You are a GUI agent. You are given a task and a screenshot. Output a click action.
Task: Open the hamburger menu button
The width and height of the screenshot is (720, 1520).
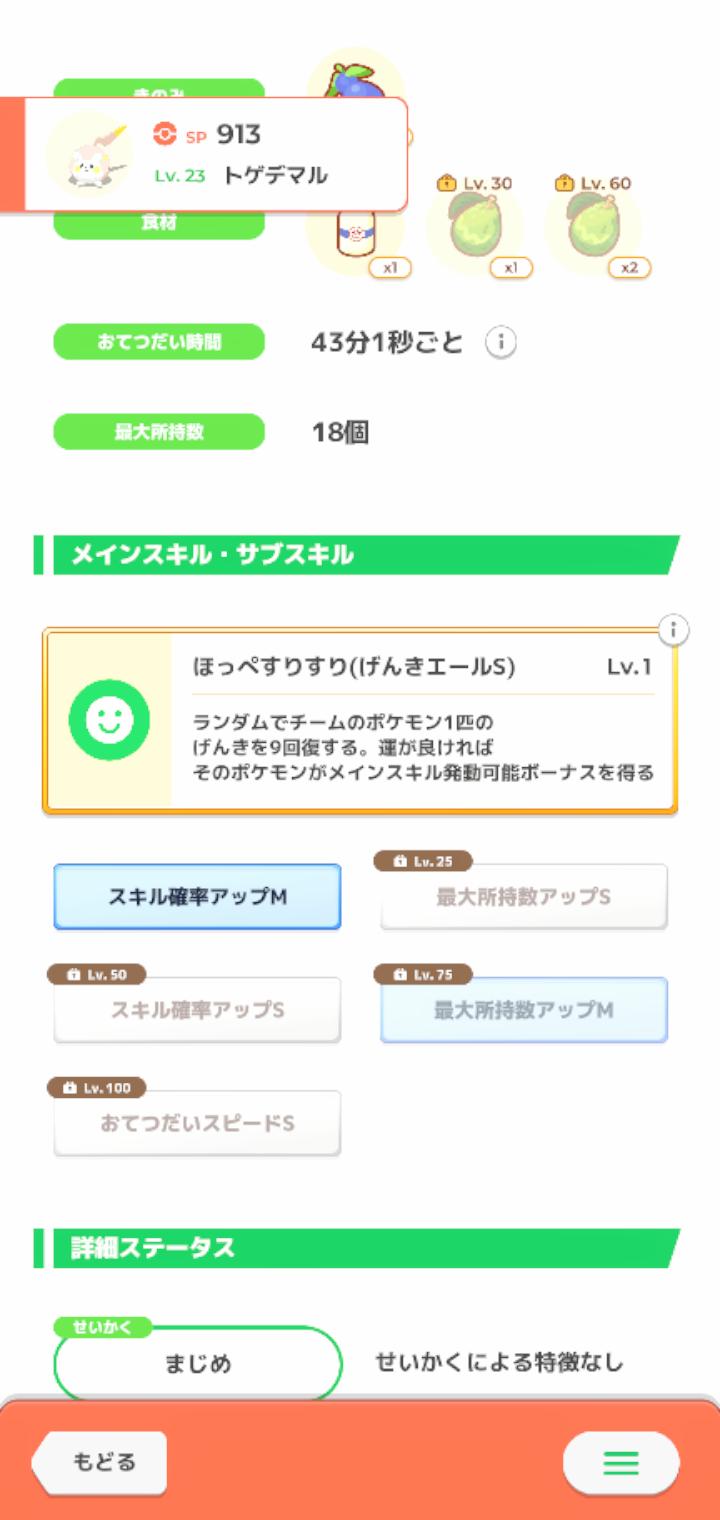coord(620,1464)
